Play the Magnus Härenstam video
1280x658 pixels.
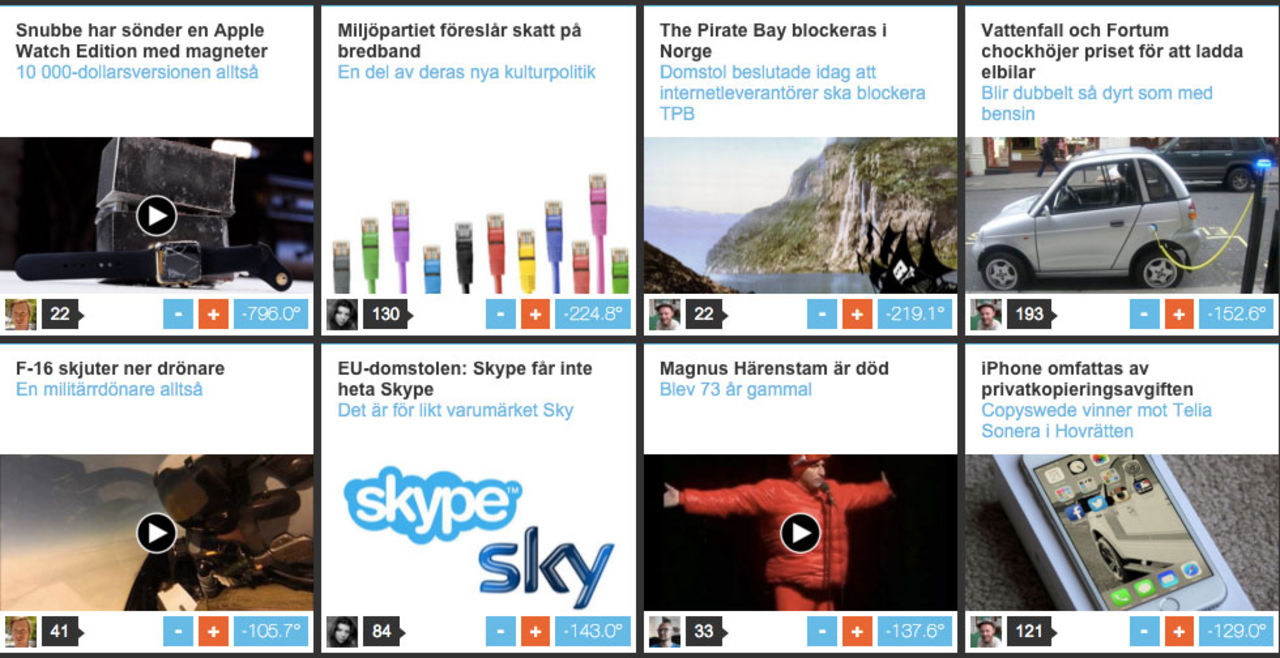point(799,533)
